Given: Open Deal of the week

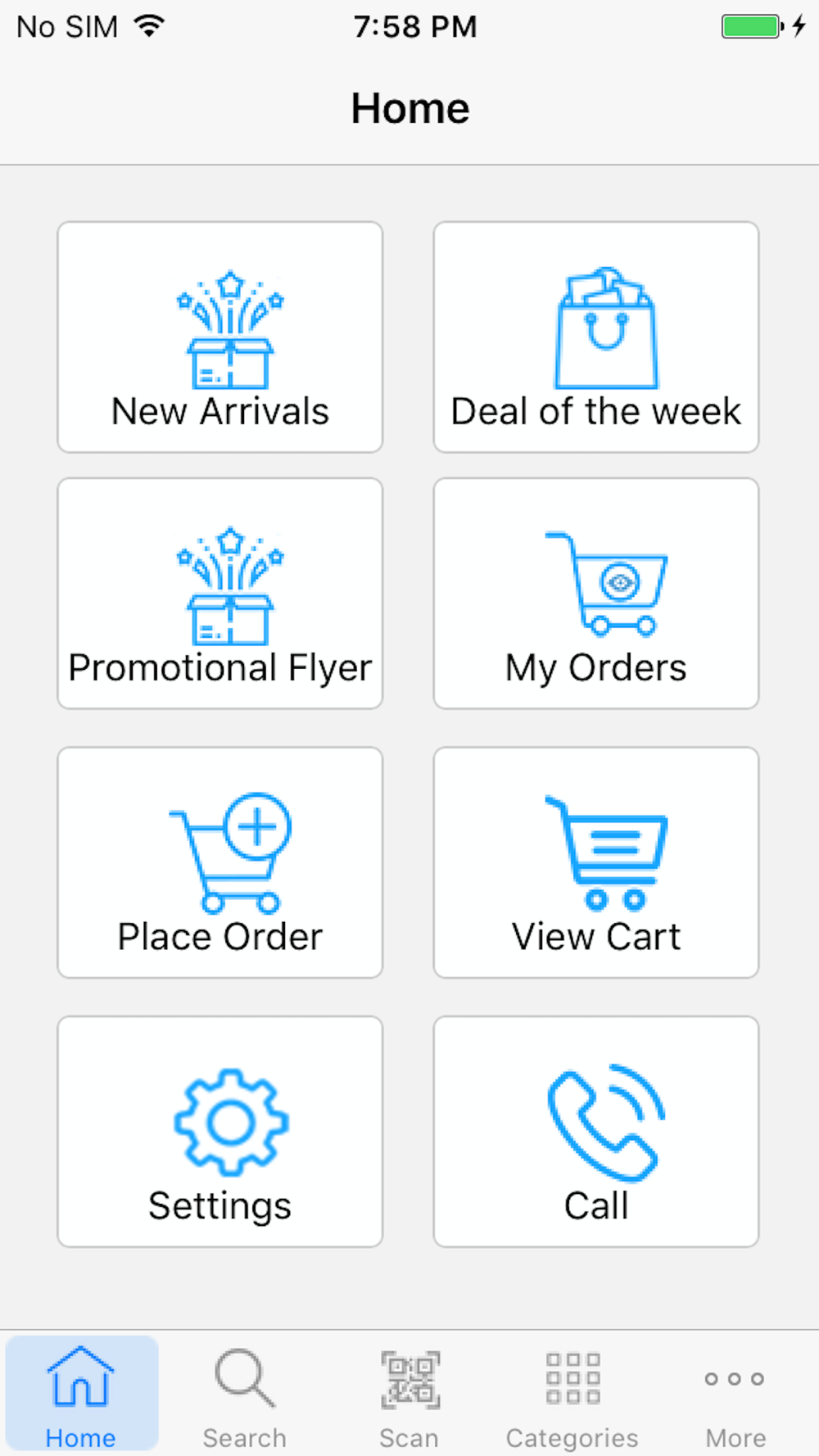Looking at the screenshot, I should coord(596,337).
